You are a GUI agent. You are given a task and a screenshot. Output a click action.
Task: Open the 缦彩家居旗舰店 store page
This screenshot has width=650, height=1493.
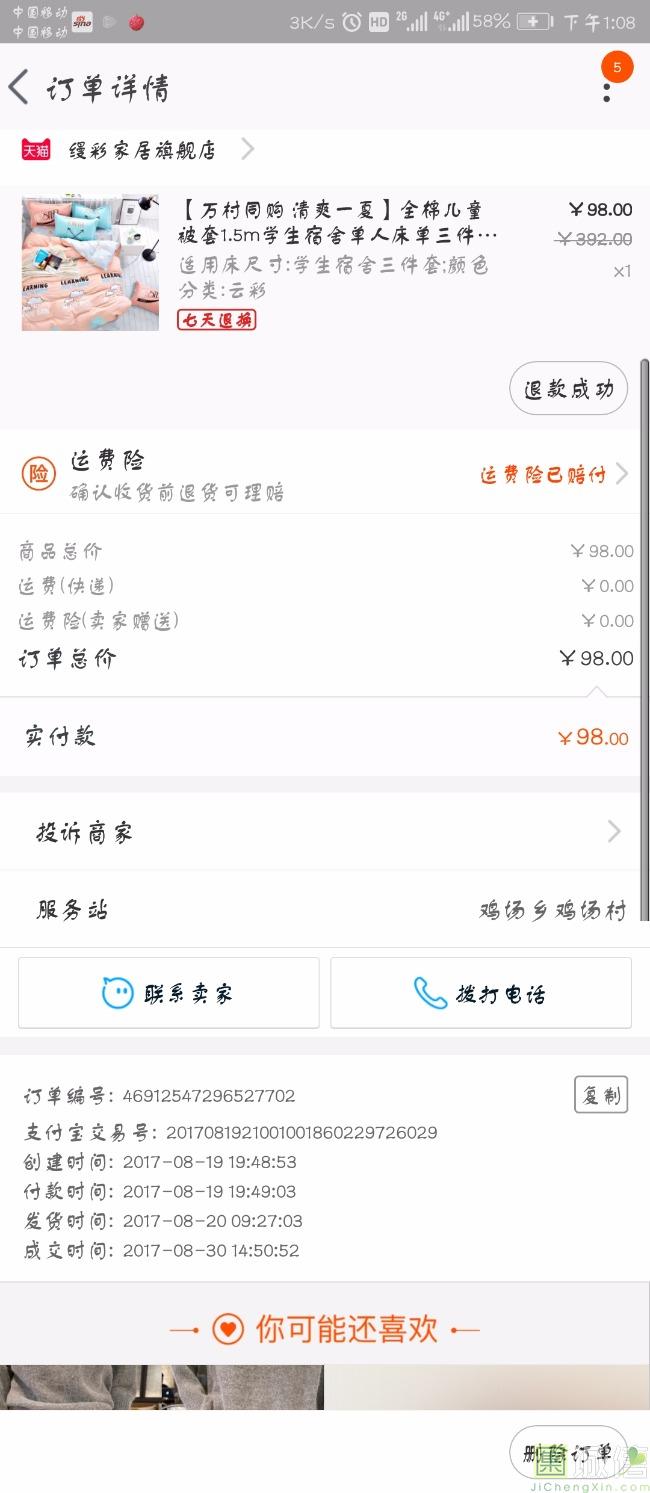(x=142, y=150)
